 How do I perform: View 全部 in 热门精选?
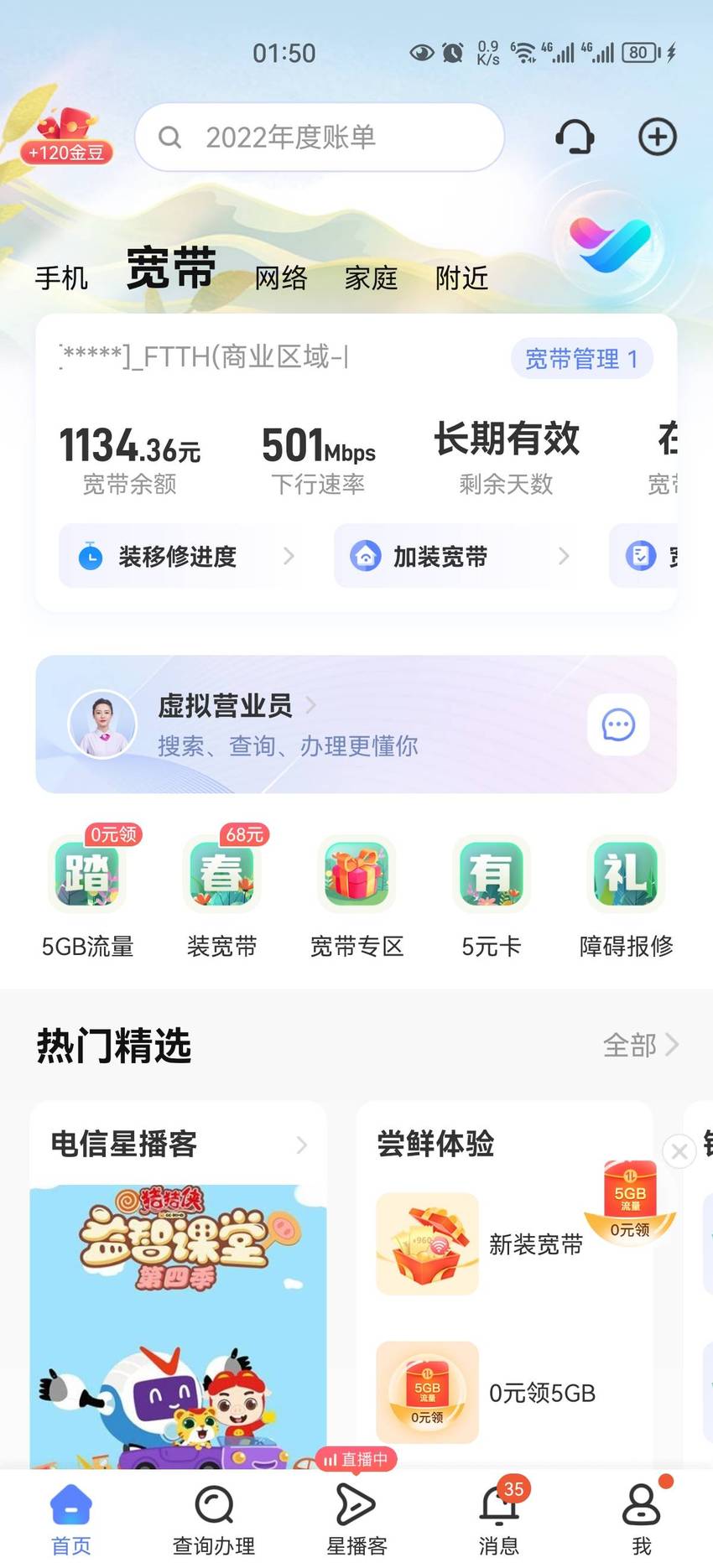click(641, 1045)
